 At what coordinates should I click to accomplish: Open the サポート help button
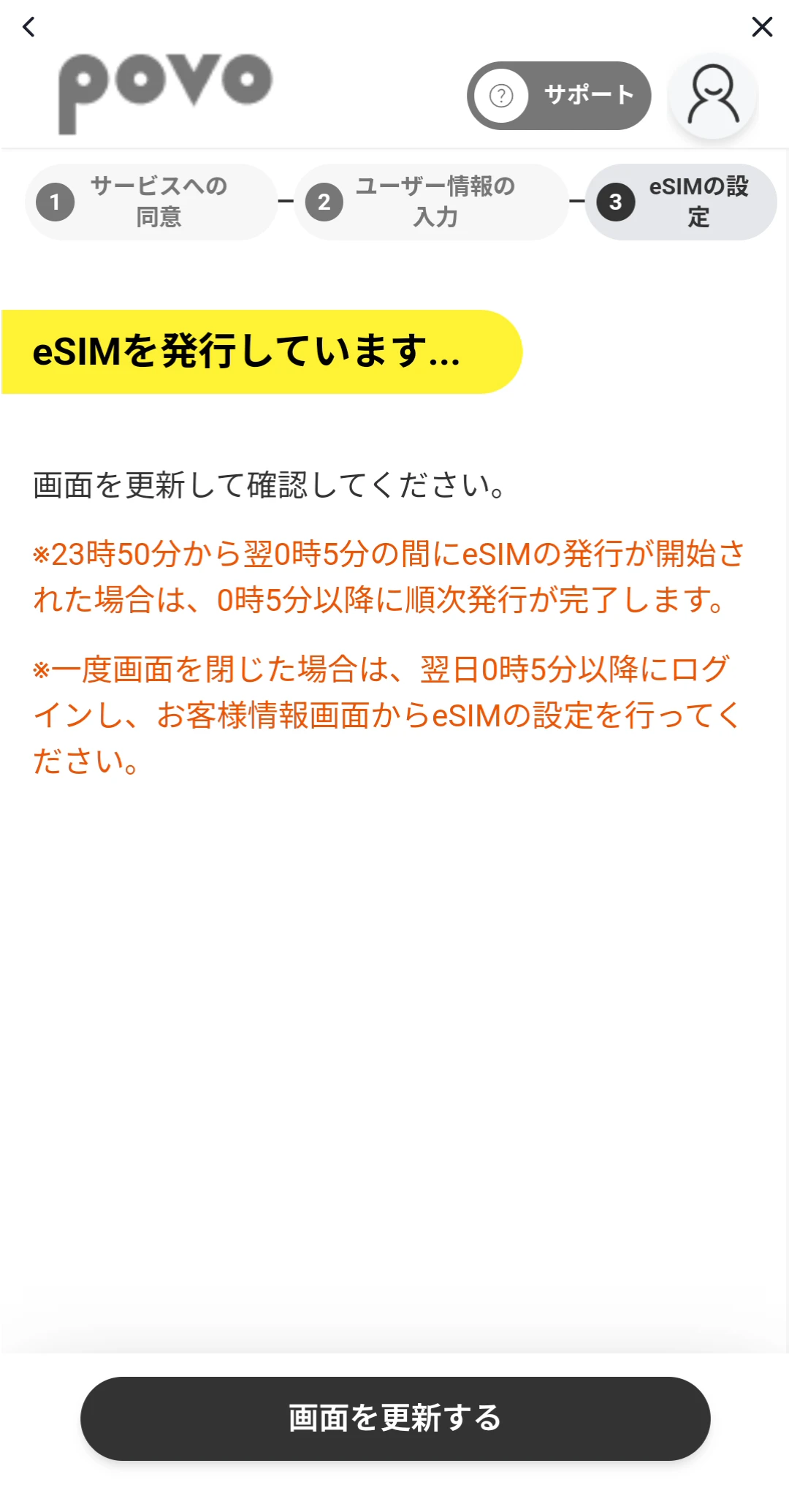click(x=559, y=96)
